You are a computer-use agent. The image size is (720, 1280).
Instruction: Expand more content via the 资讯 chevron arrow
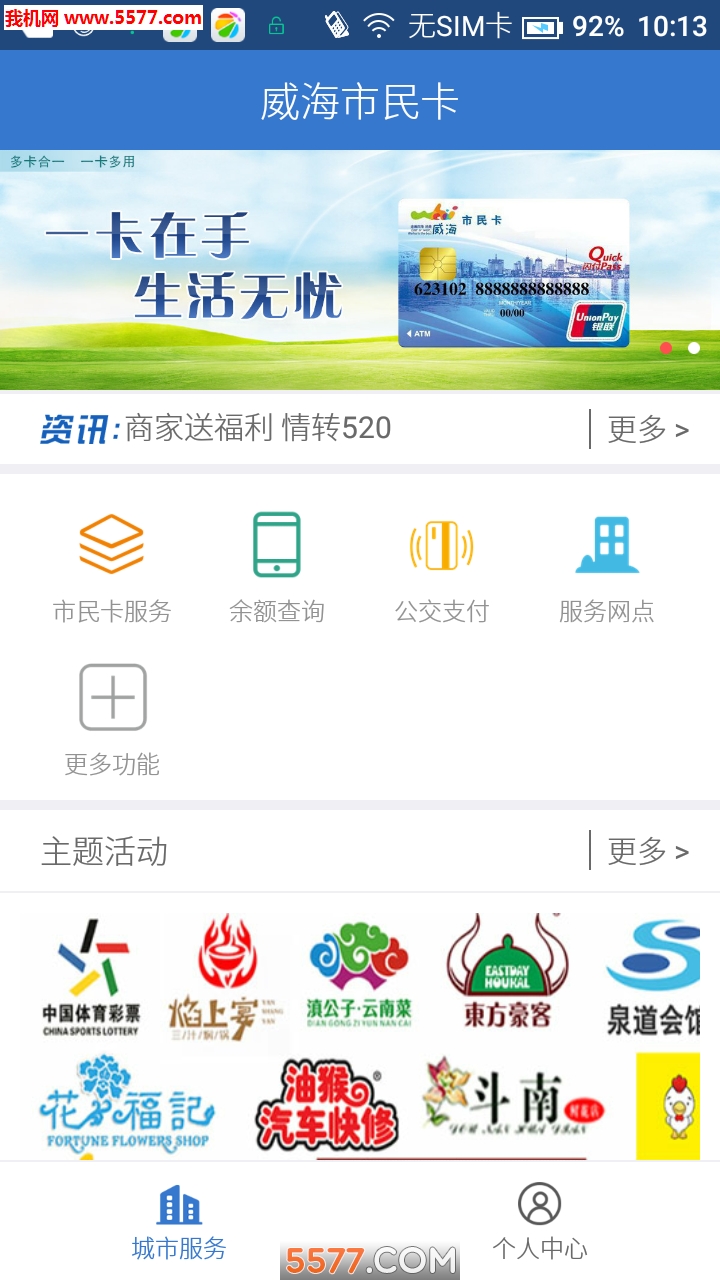pos(682,428)
